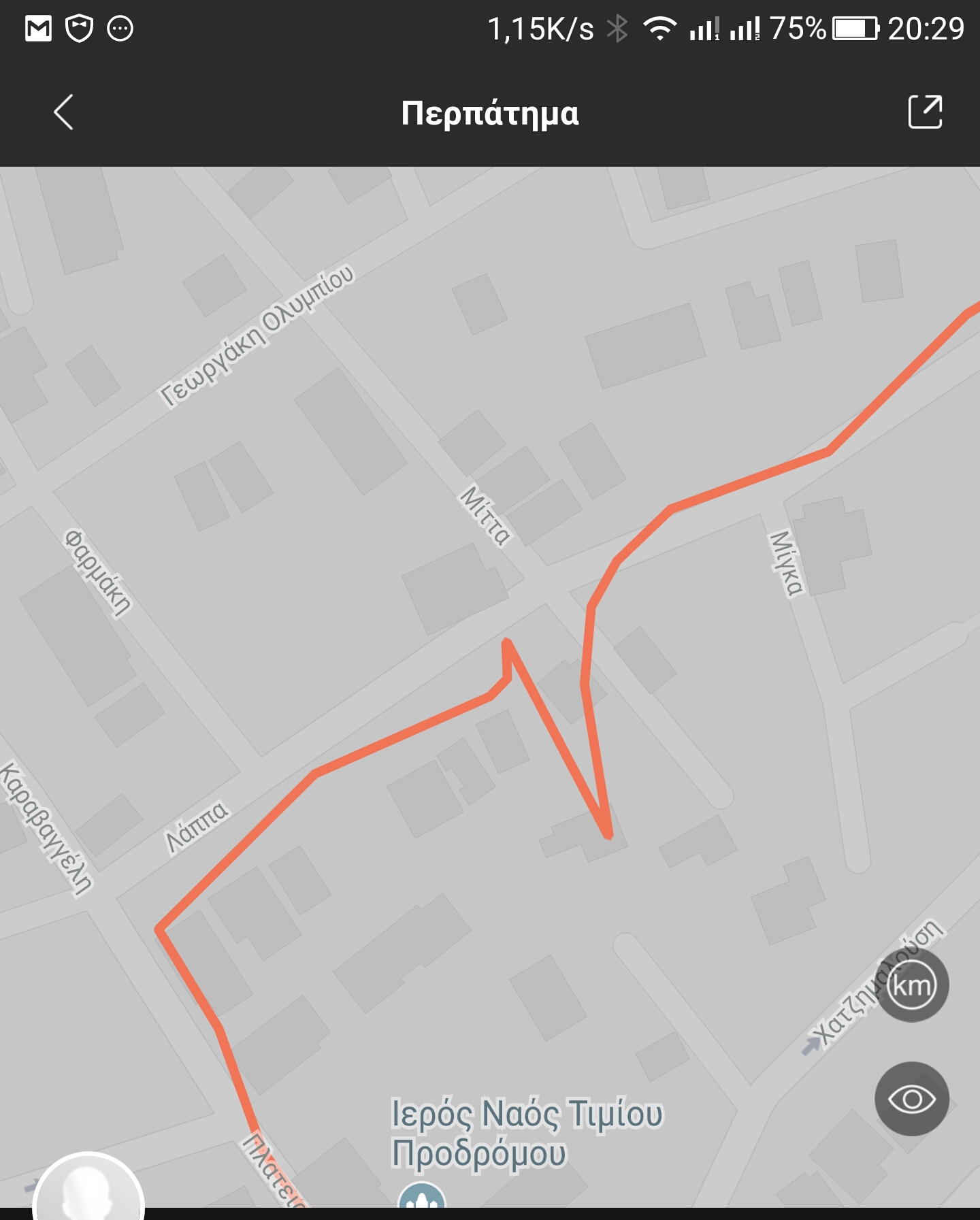Open the profile avatar
The width and height of the screenshot is (980, 1220).
88,1187
